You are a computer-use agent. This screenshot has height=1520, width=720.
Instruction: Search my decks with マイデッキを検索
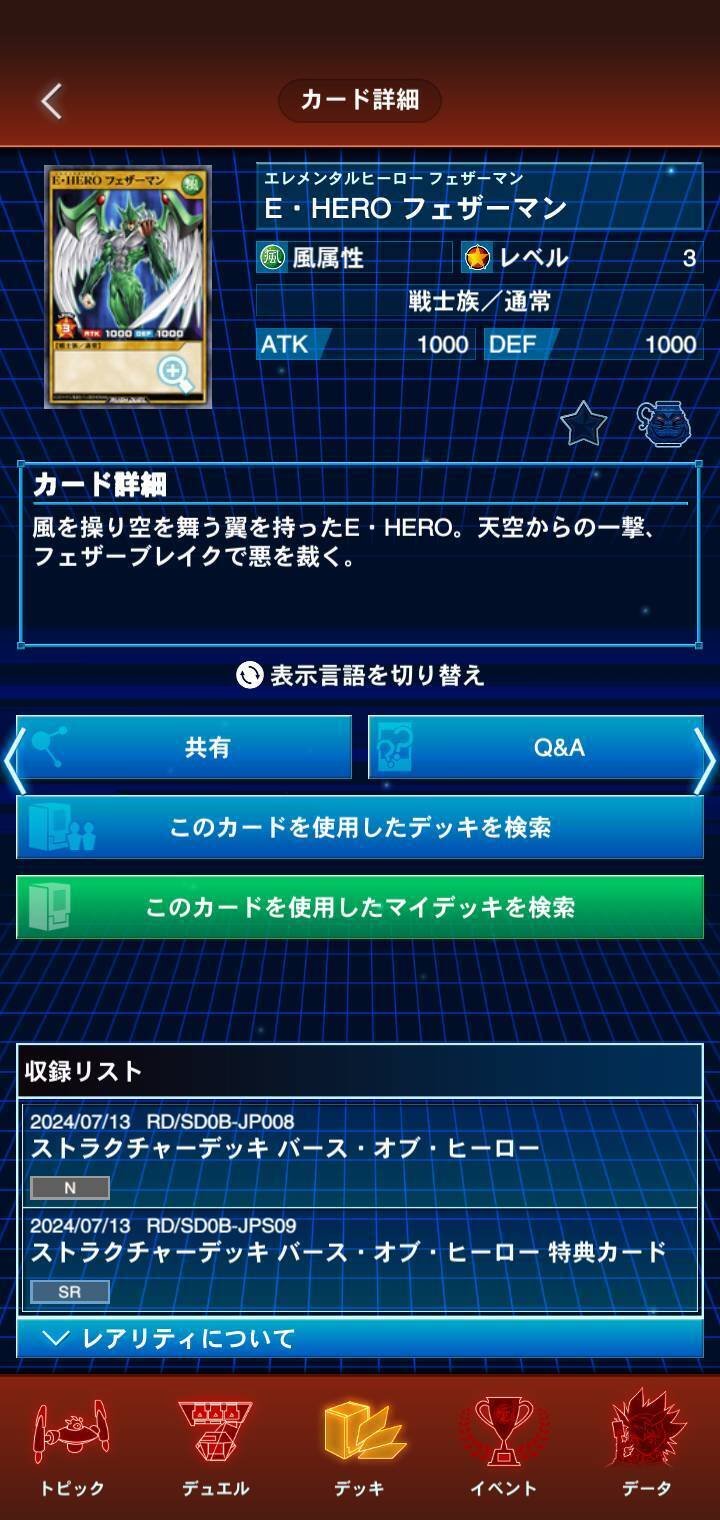(360, 907)
